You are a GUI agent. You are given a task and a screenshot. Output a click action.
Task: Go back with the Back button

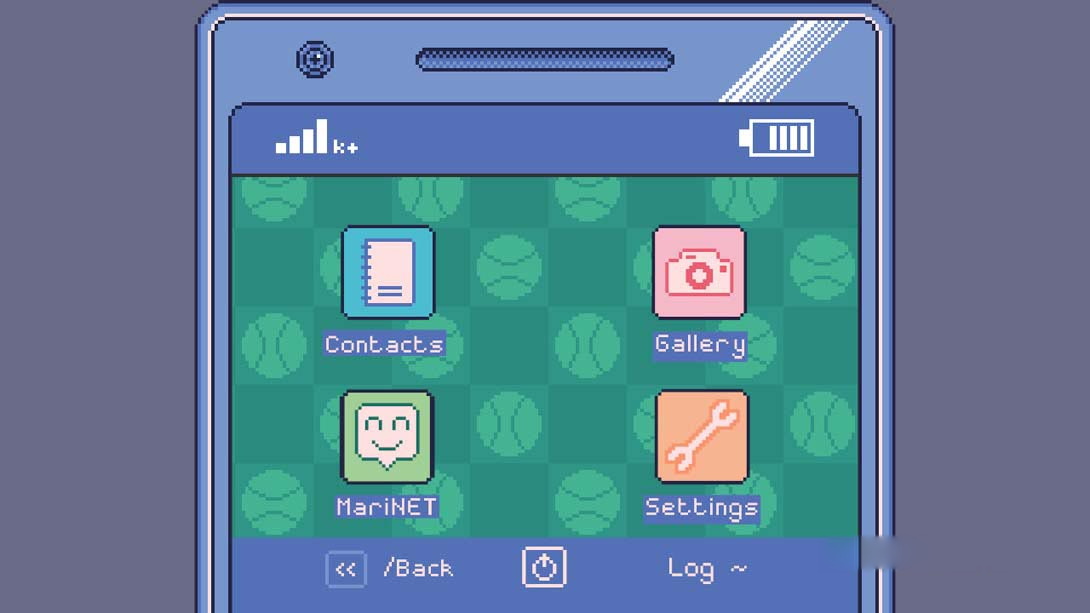coord(346,569)
